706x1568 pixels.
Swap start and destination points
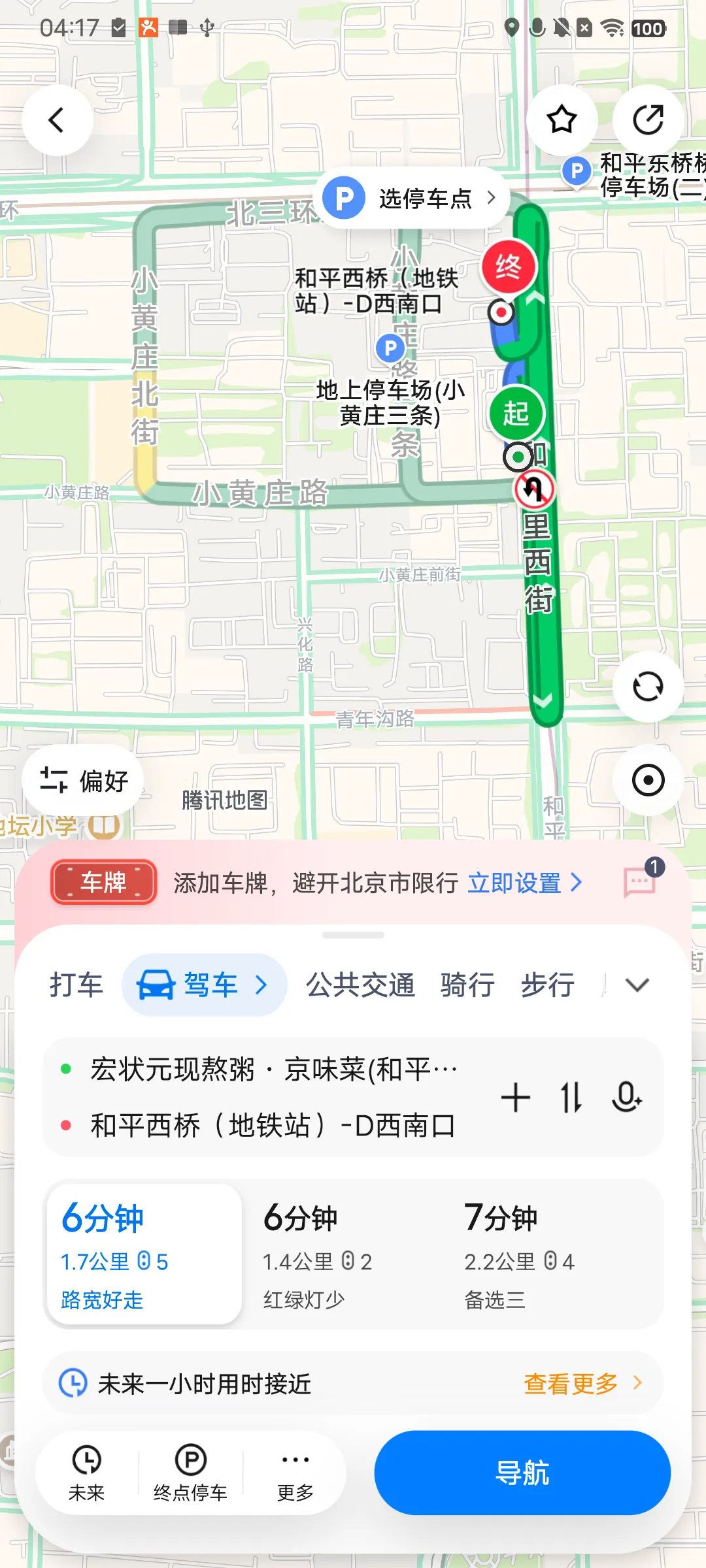pyautogui.click(x=571, y=1097)
